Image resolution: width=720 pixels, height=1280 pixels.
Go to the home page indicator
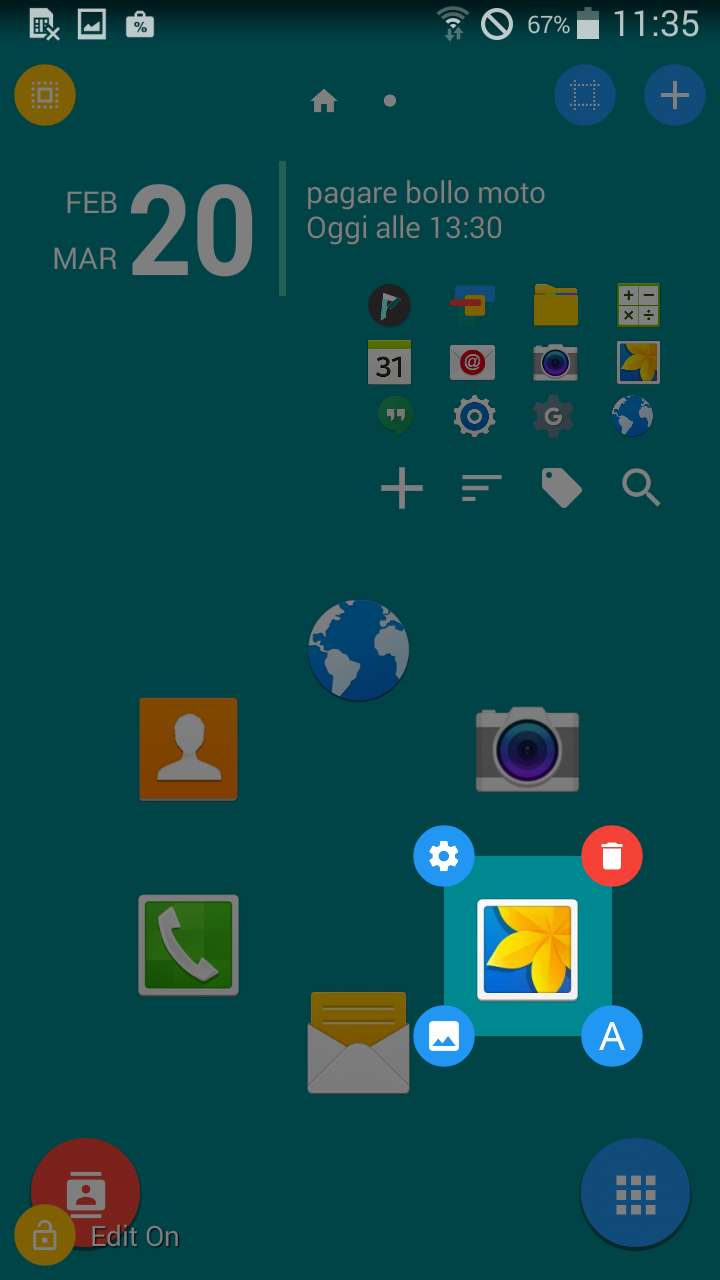[324, 101]
